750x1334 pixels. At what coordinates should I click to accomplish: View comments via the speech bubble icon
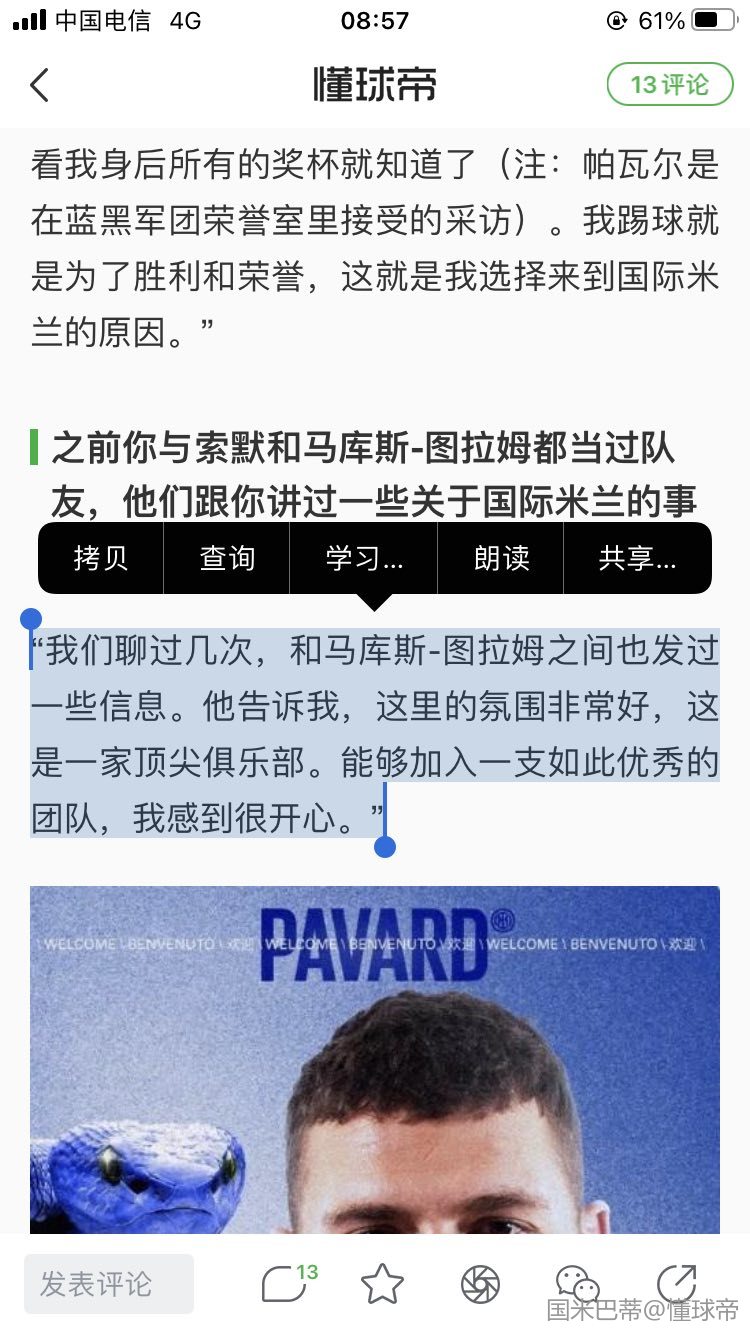pyautogui.click(x=289, y=1282)
